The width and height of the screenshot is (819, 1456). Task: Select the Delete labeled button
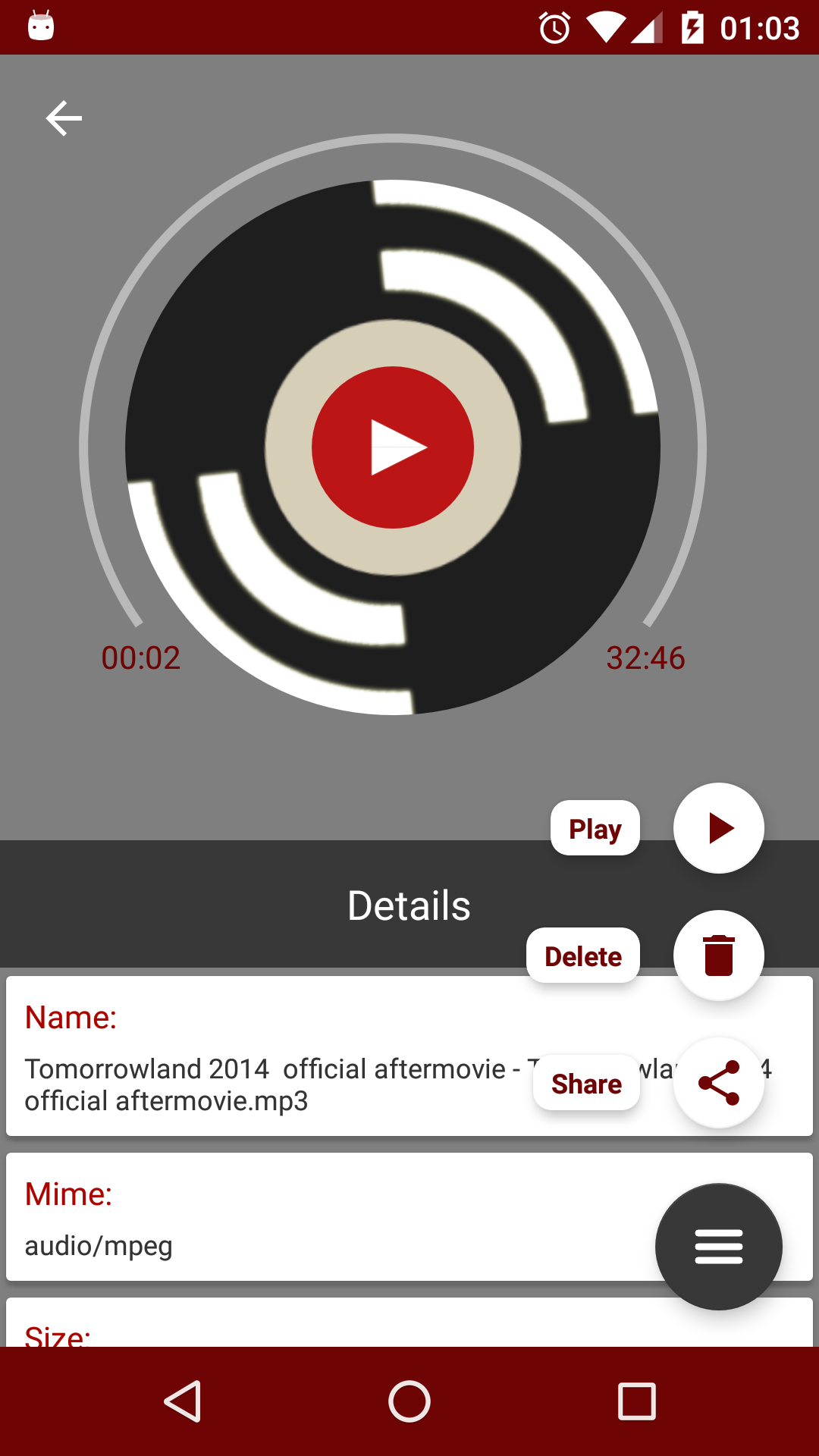[x=582, y=955]
